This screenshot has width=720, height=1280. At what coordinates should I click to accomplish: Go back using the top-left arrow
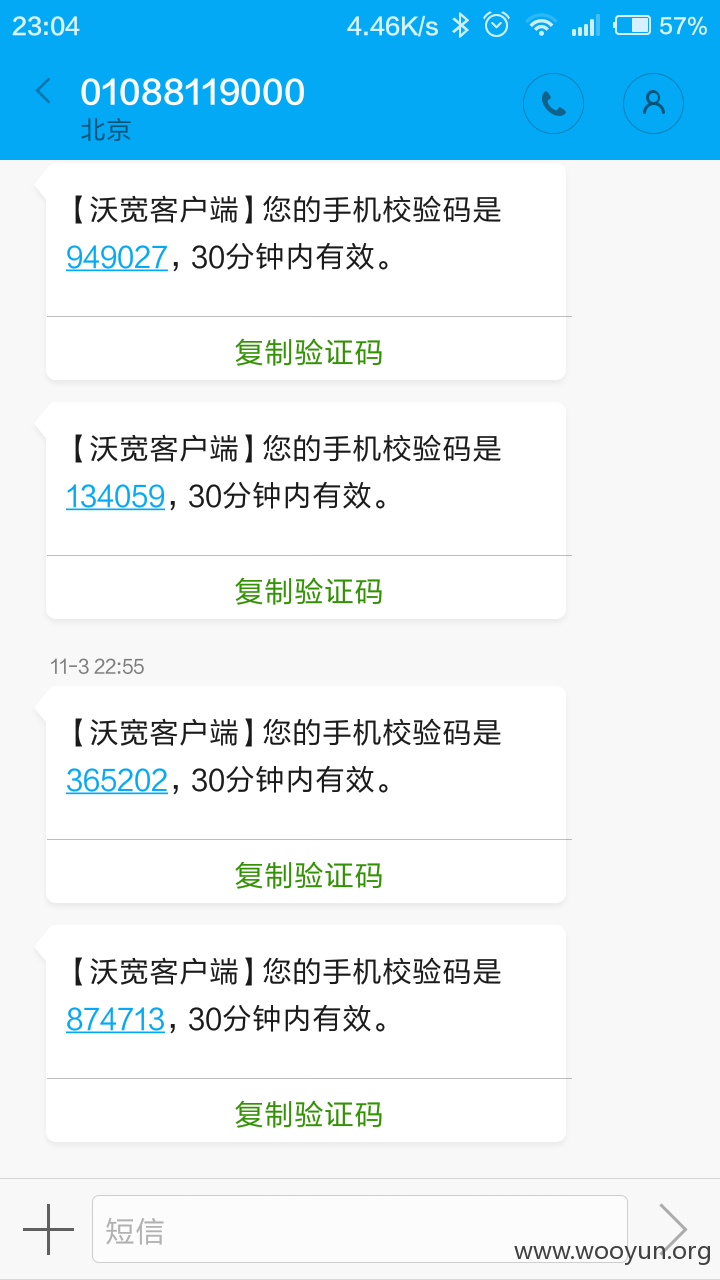click(x=43, y=92)
